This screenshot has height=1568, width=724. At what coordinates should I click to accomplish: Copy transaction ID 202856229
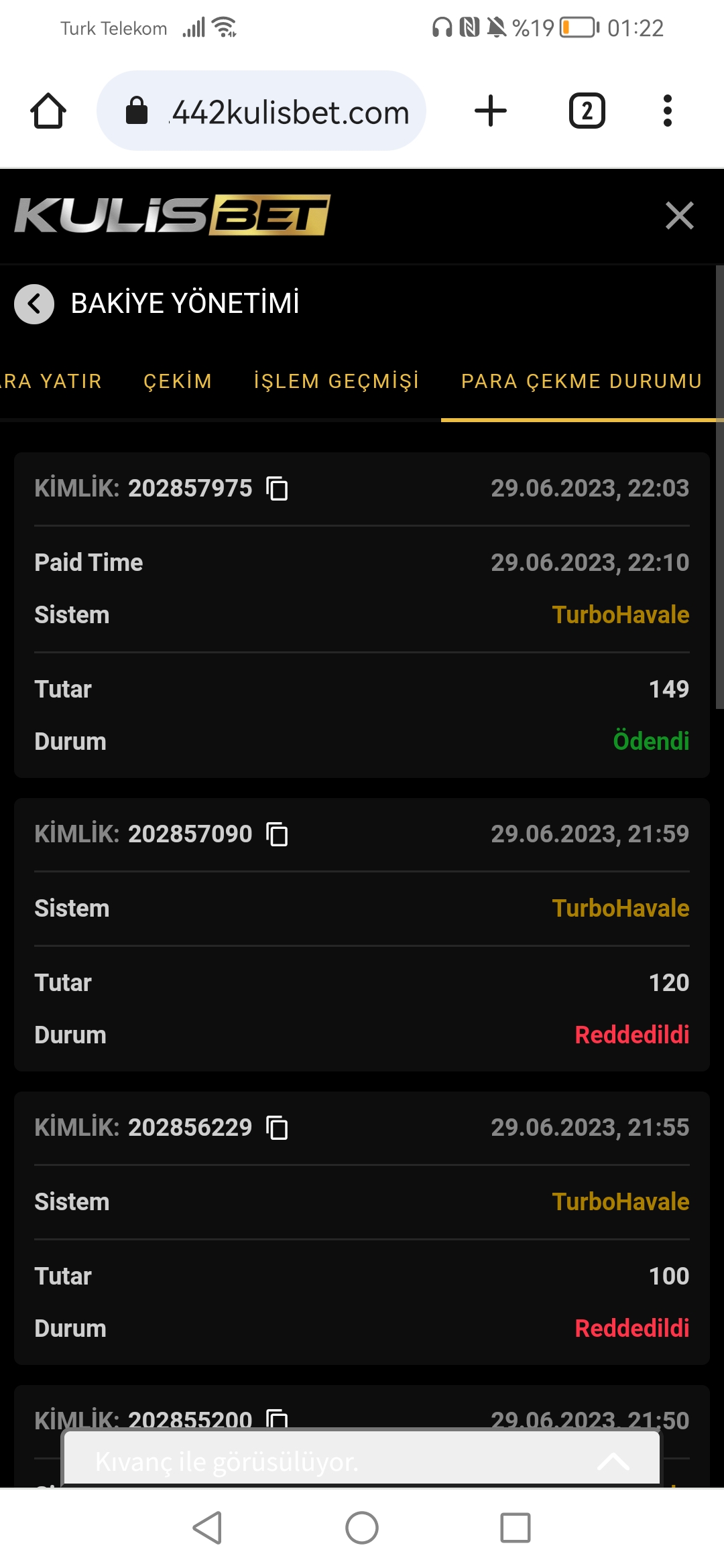277,1128
